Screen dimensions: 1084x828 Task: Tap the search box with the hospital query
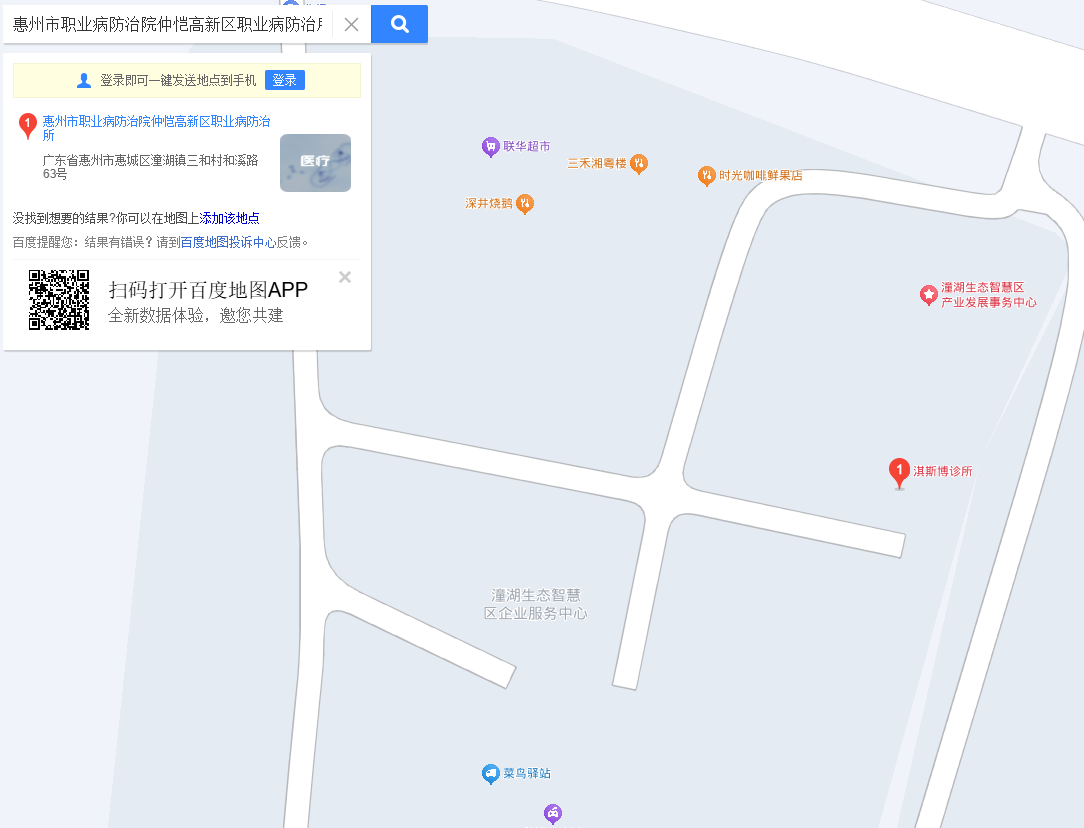(168, 24)
